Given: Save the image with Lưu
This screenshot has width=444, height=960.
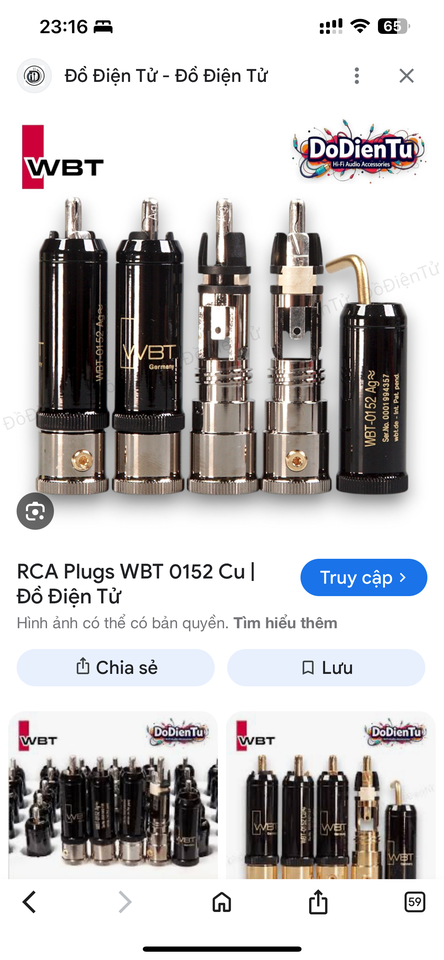Looking at the screenshot, I should point(326,667).
